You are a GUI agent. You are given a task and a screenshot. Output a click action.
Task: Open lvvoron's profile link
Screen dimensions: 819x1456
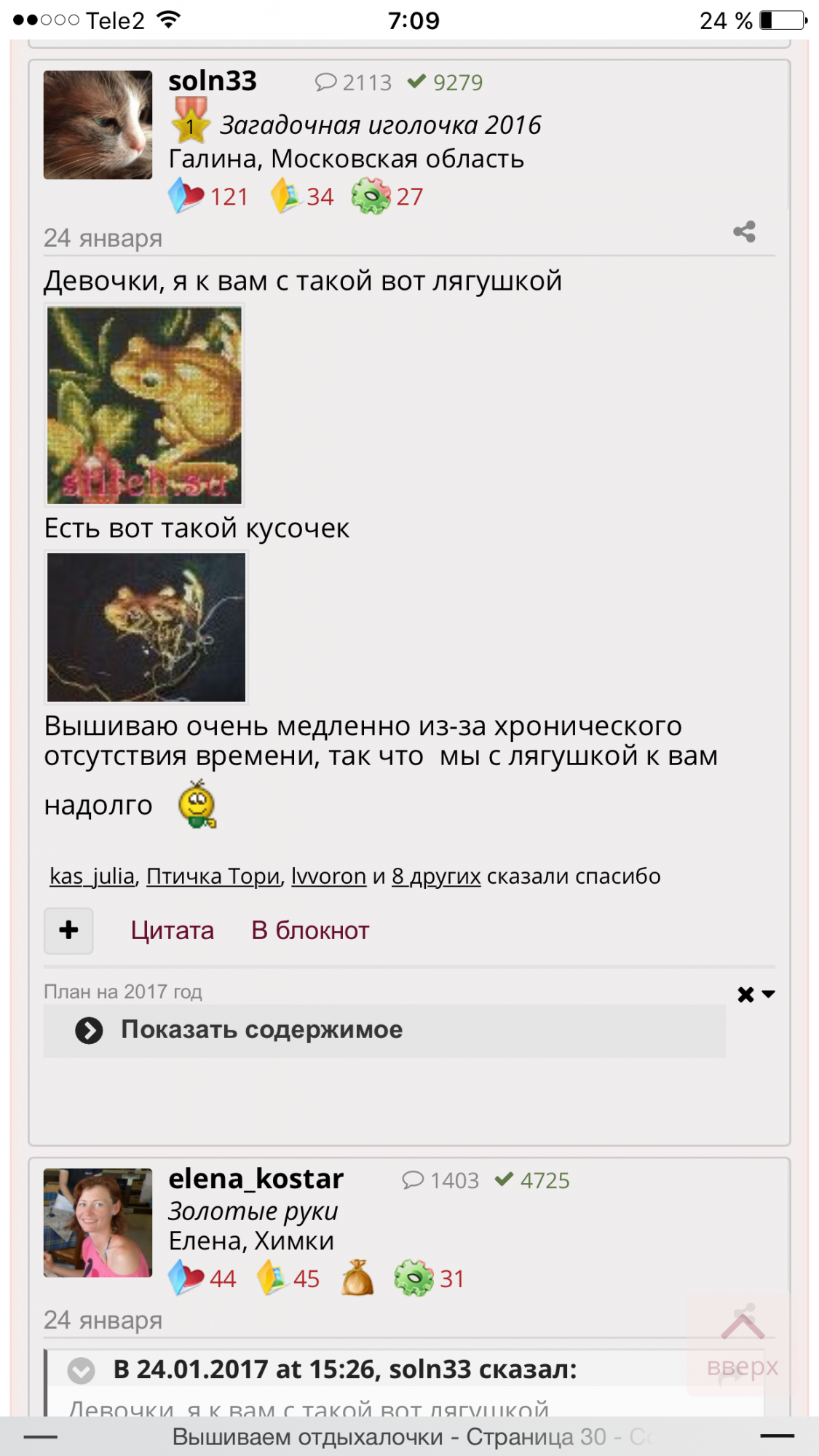click(328, 876)
